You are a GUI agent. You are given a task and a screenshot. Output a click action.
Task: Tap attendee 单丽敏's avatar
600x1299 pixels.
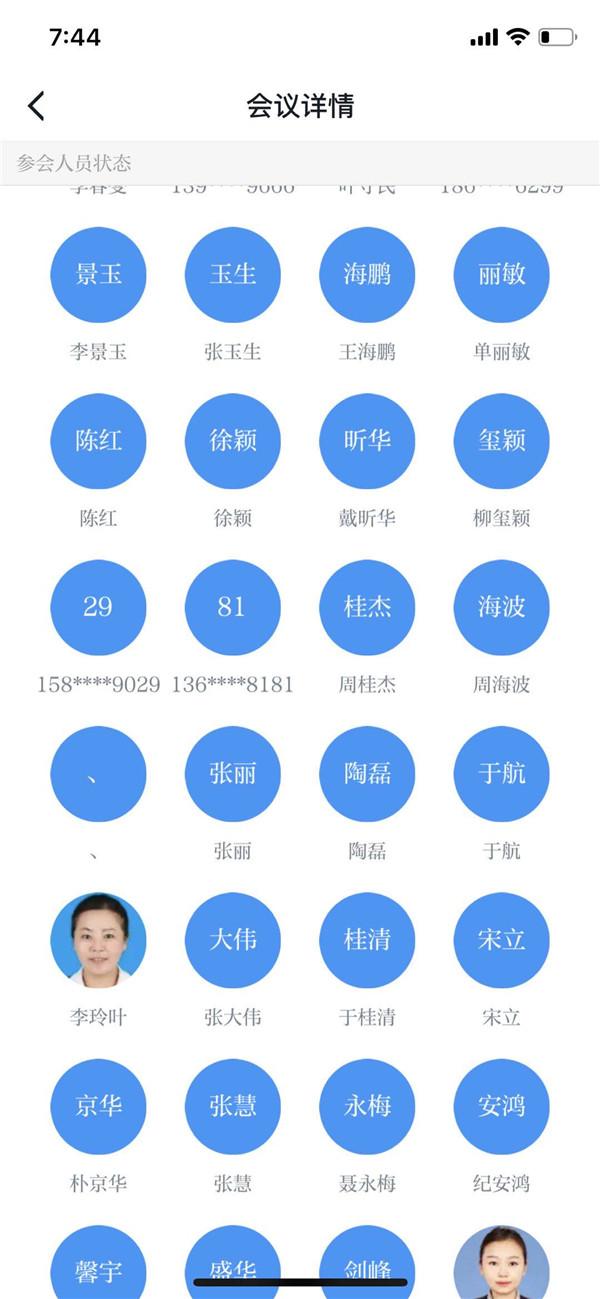pos(501,275)
